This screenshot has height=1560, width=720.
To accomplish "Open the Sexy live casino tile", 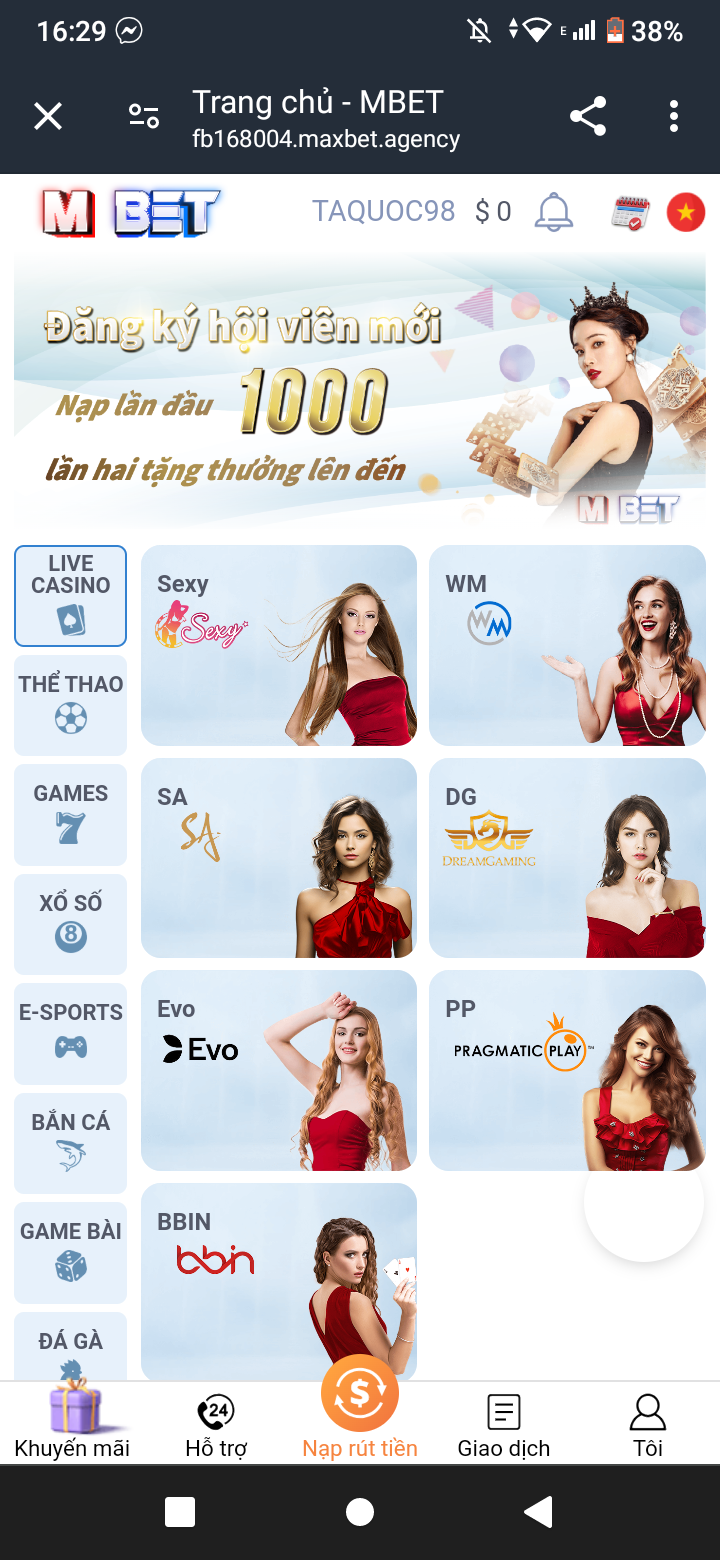I will tap(279, 645).
